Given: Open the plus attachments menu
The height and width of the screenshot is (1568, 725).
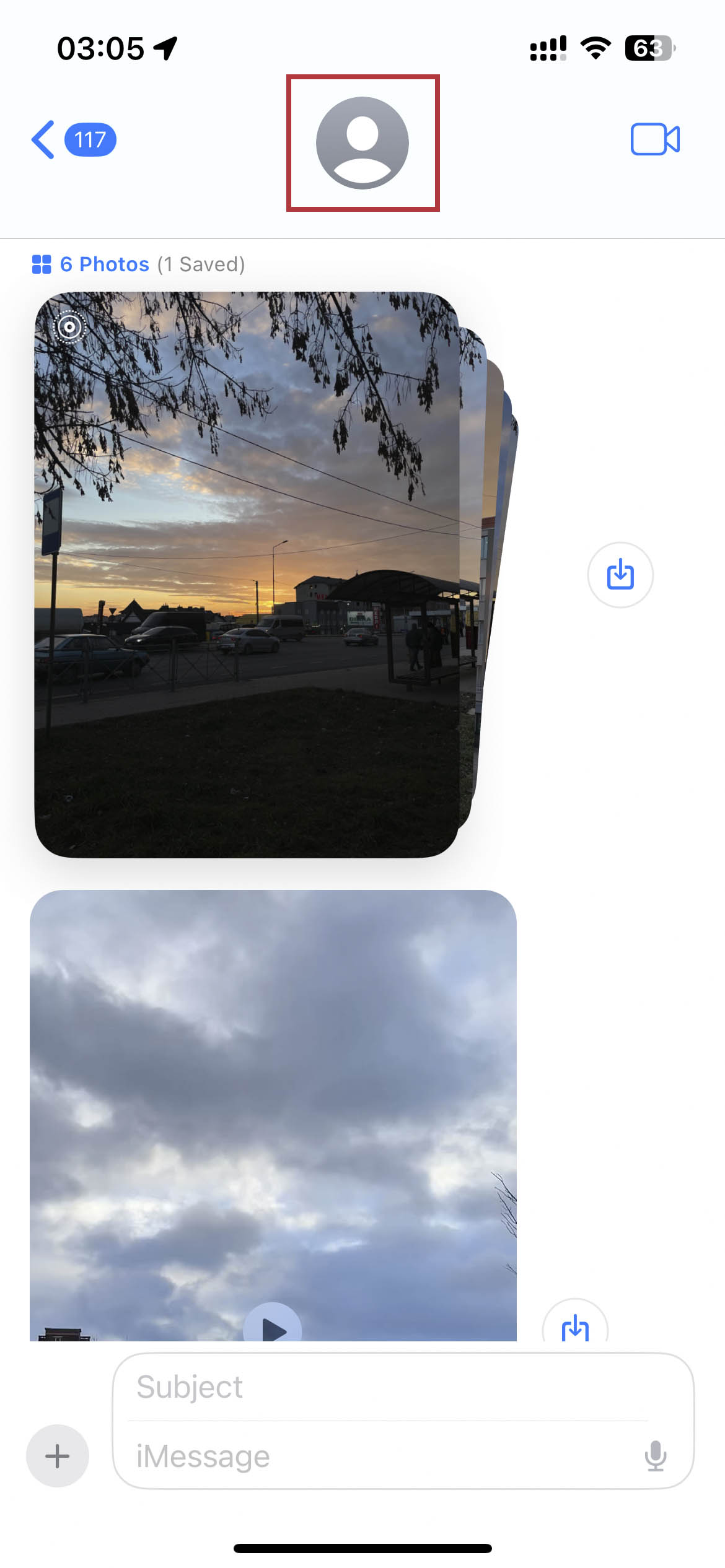Looking at the screenshot, I should click(57, 1456).
